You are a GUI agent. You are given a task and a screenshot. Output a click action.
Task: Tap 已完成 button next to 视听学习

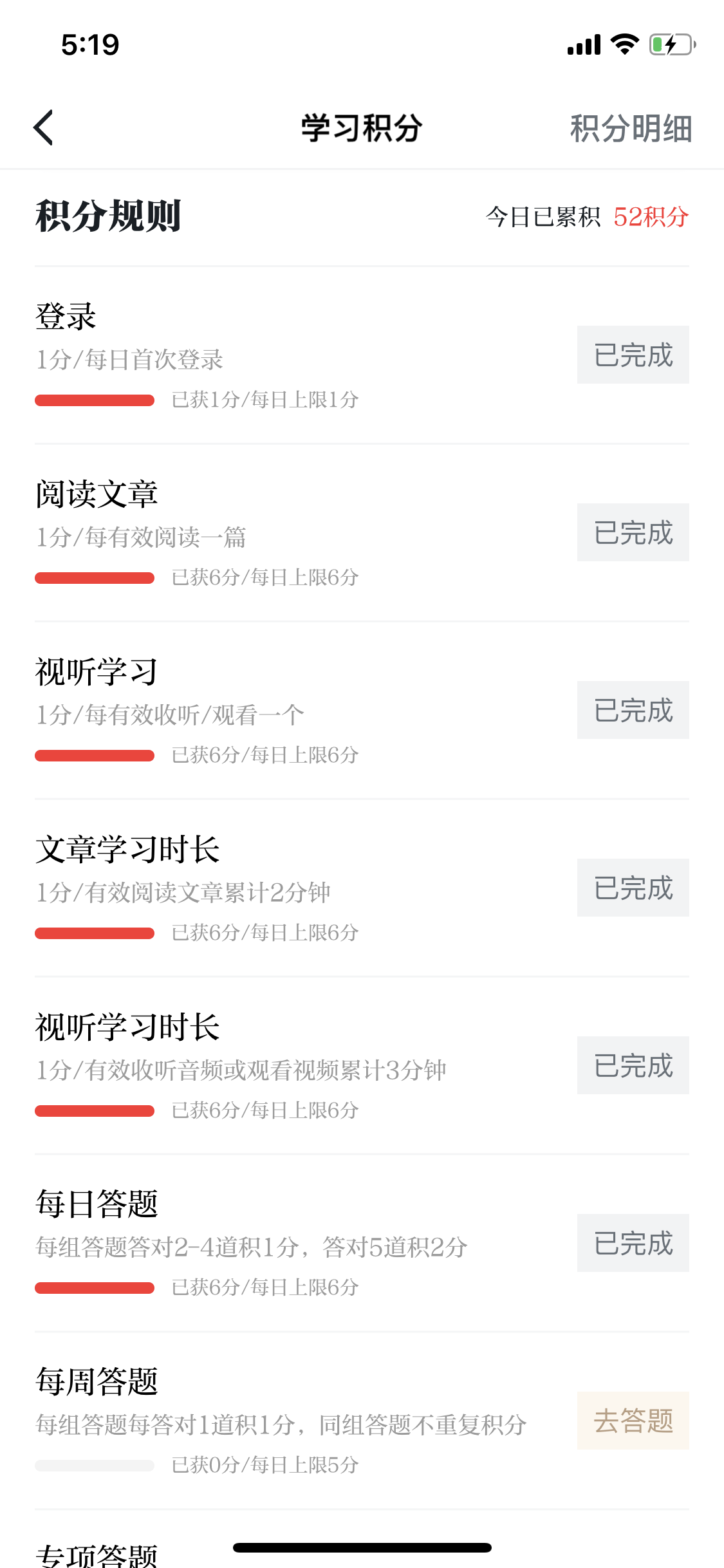pos(633,710)
